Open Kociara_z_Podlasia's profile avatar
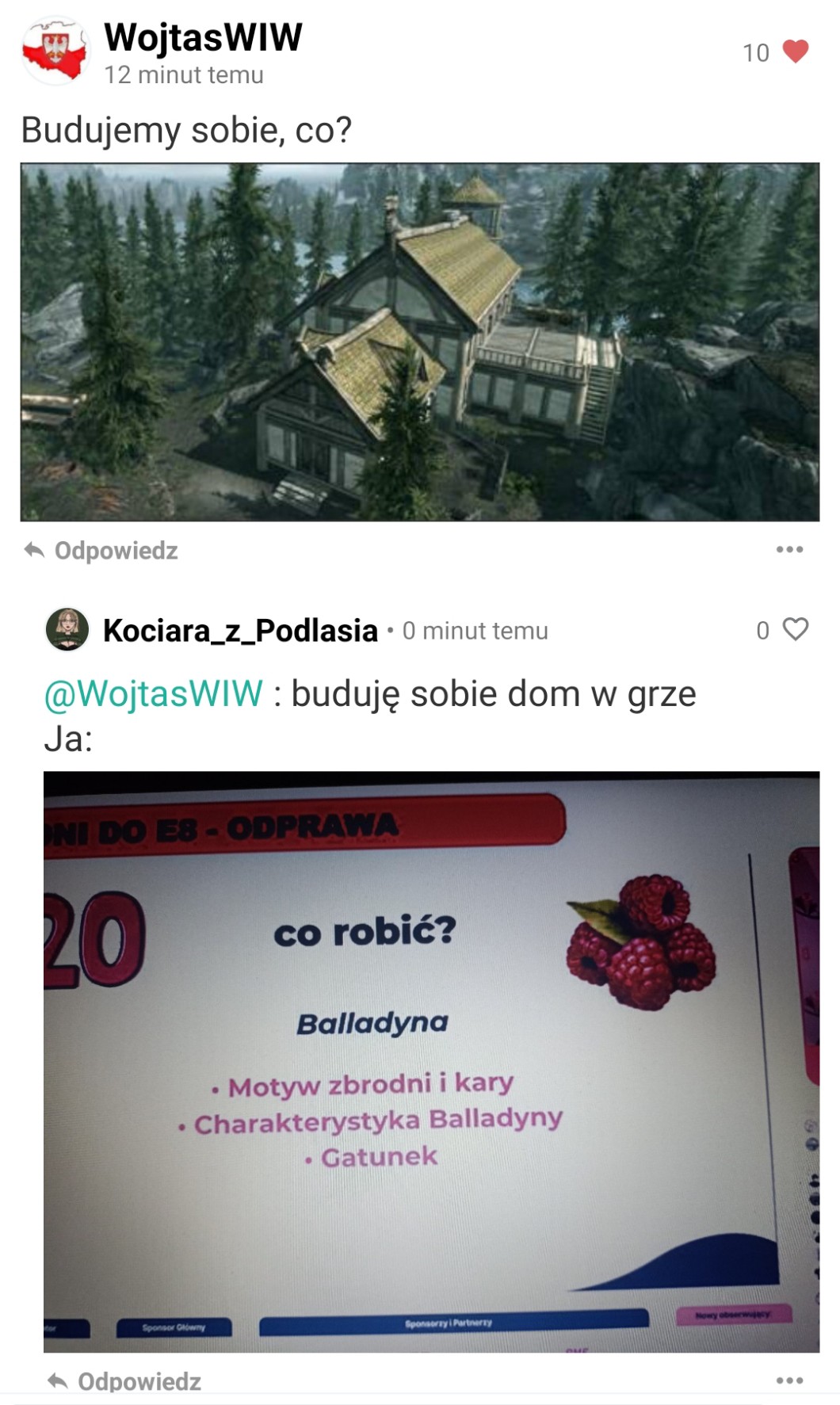This screenshot has height=1405, width=840. [67, 630]
